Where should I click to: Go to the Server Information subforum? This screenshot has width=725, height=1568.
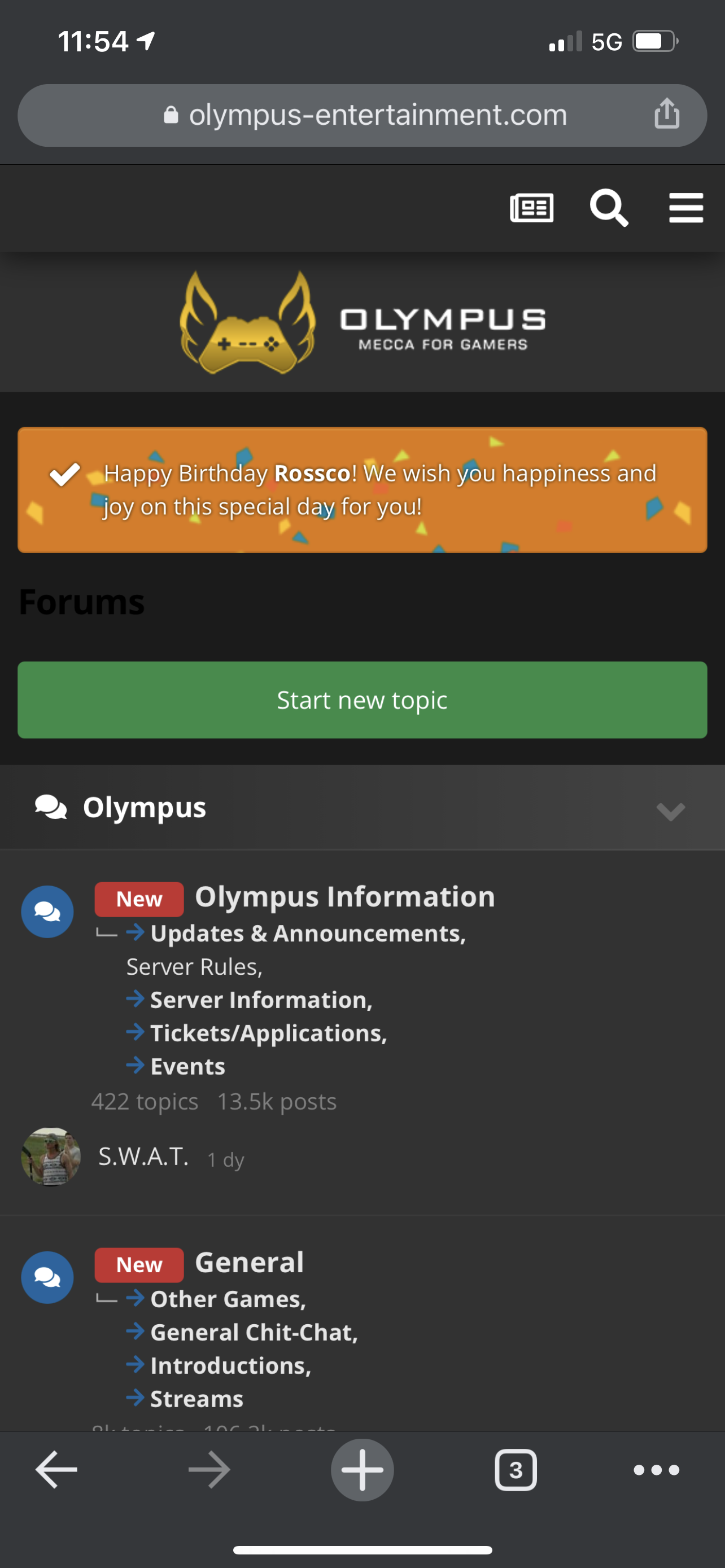coord(261,1000)
